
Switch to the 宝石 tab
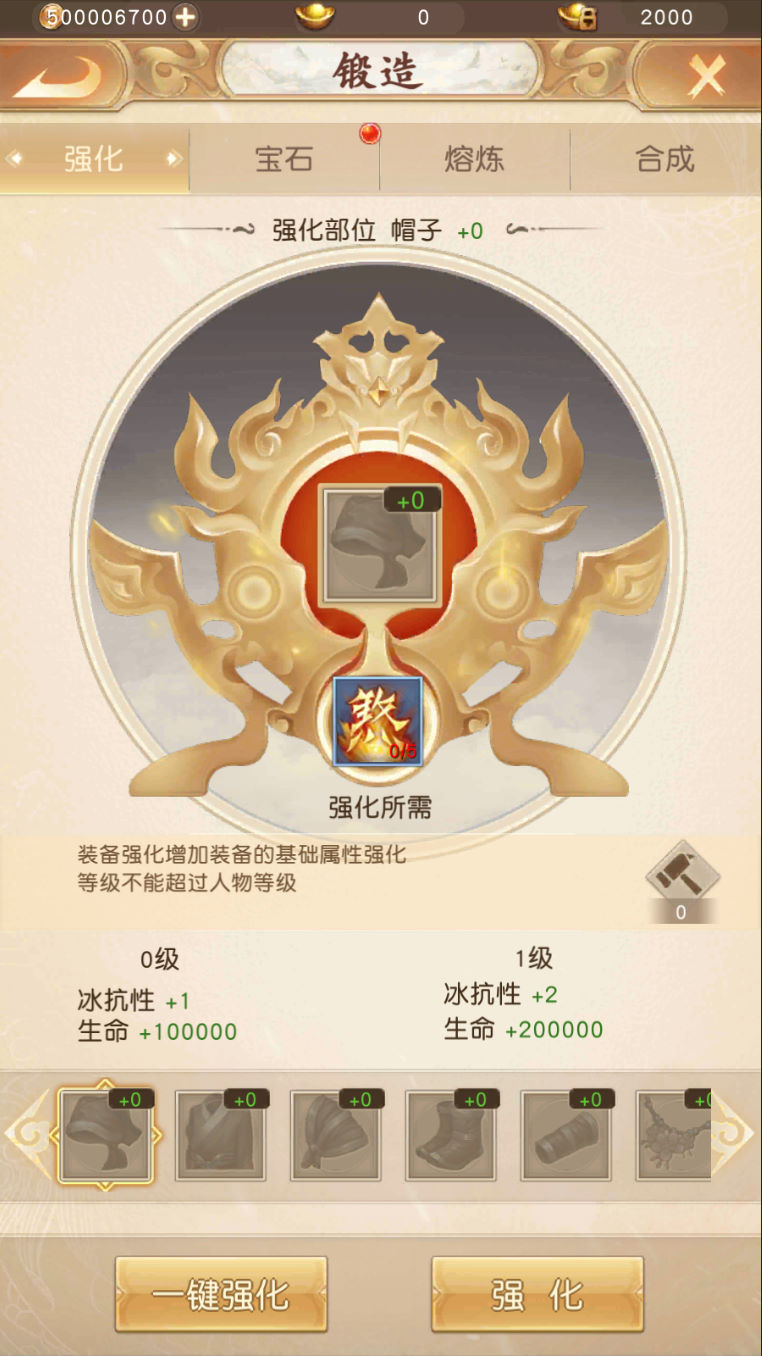(x=284, y=159)
